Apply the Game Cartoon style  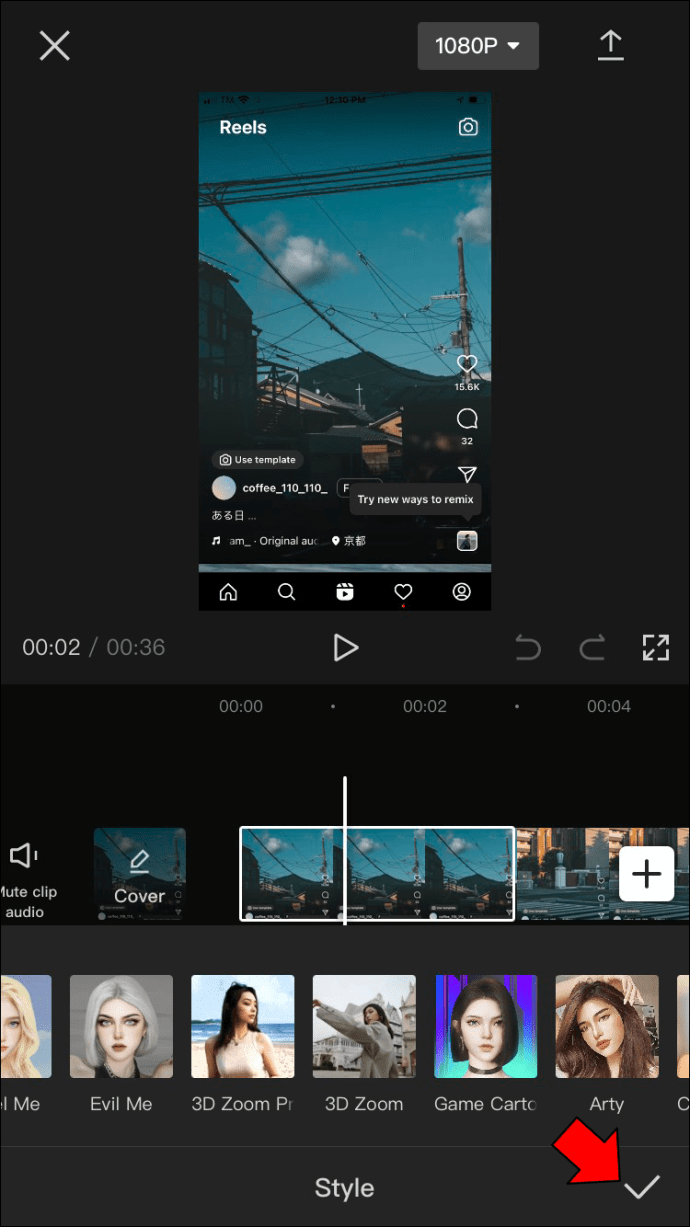tap(486, 1044)
